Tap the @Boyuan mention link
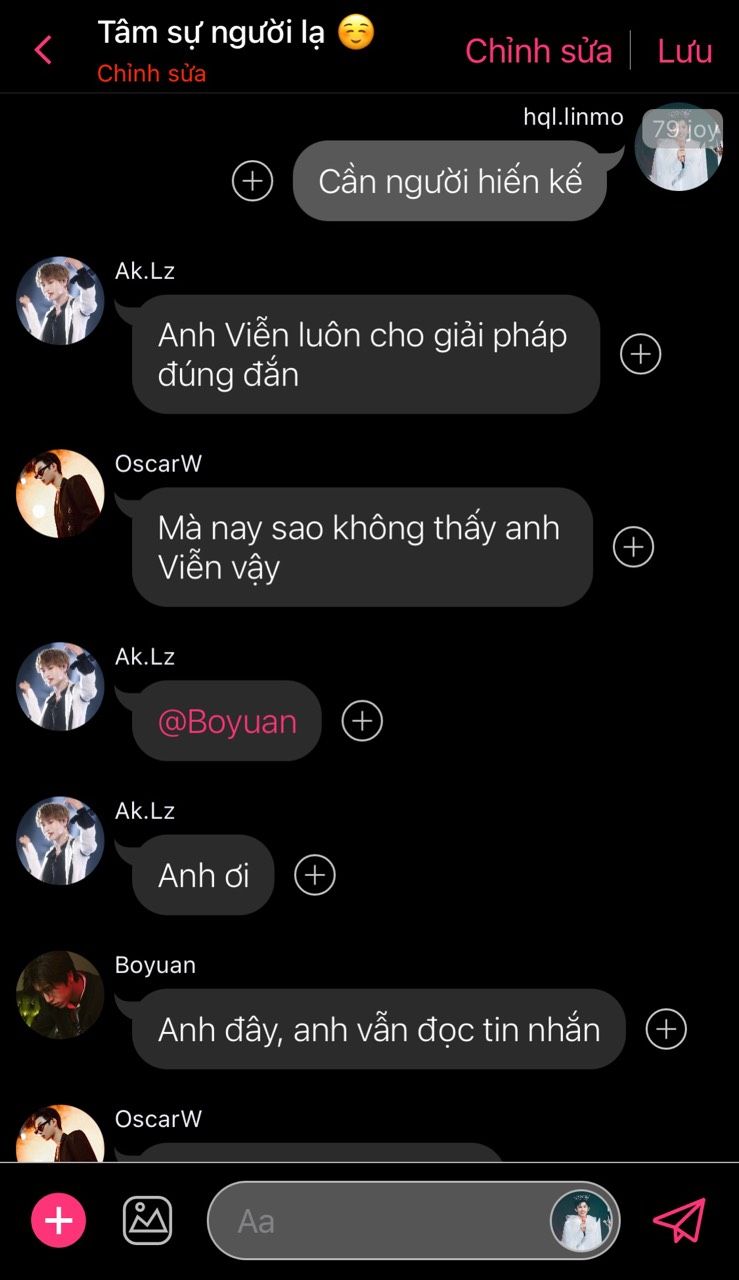739x1280 pixels. 227,721
